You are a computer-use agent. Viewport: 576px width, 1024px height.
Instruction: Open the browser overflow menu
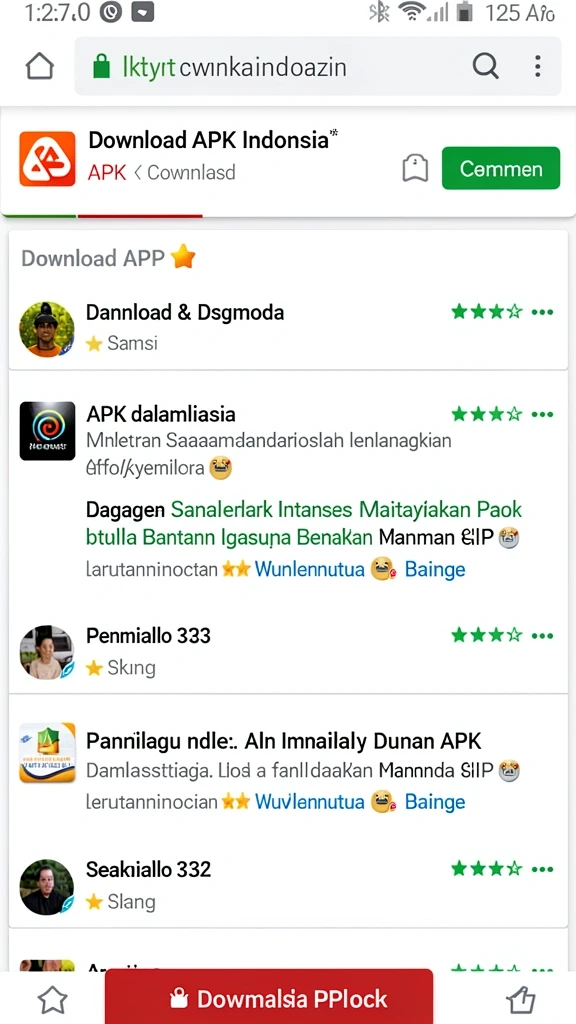[x=537, y=67]
